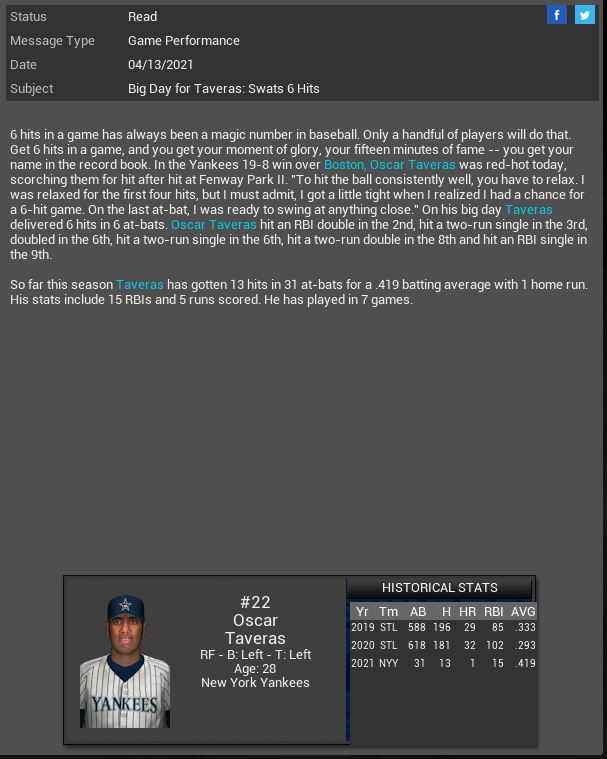Tap the Taveras link after "On his big day"
Image resolution: width=607 pixels, height=759 pixels.
(x=528, y=210)
